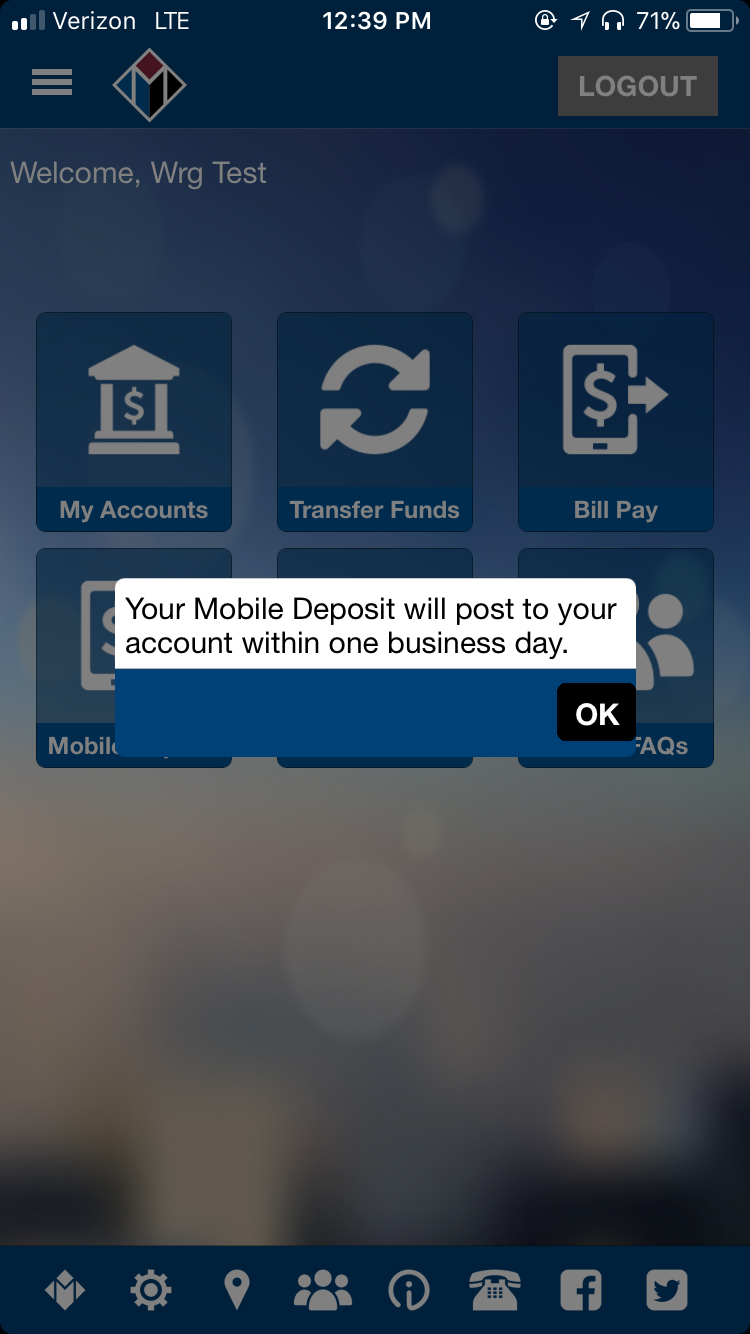Tap the diamond logo icon in bottom bar

coord(65,1290)
